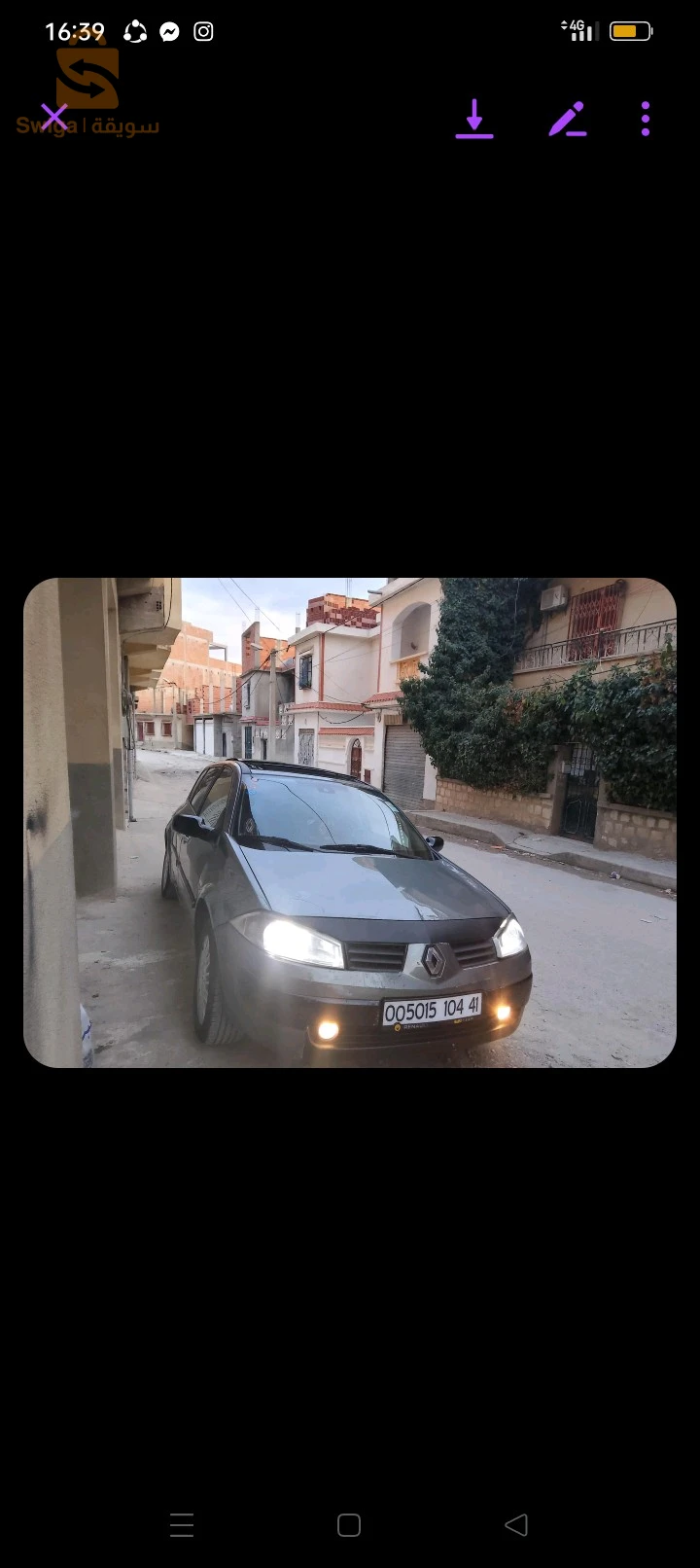Screen dimensions: 700x1568
Task: Select the pencil edit toolbar item
Action: click(568, 119)
